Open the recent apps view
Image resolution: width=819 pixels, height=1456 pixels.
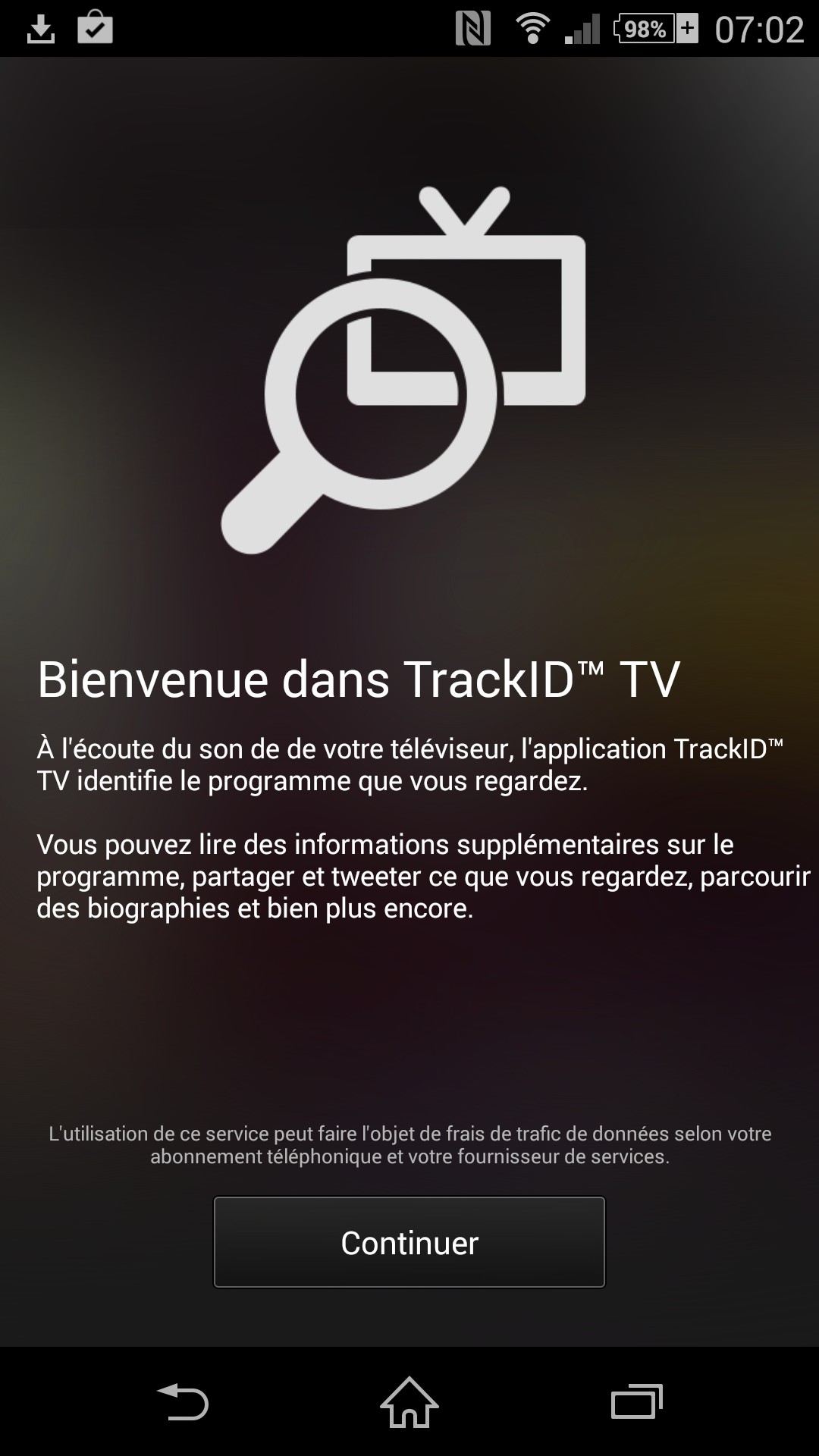pos(637,1401)
